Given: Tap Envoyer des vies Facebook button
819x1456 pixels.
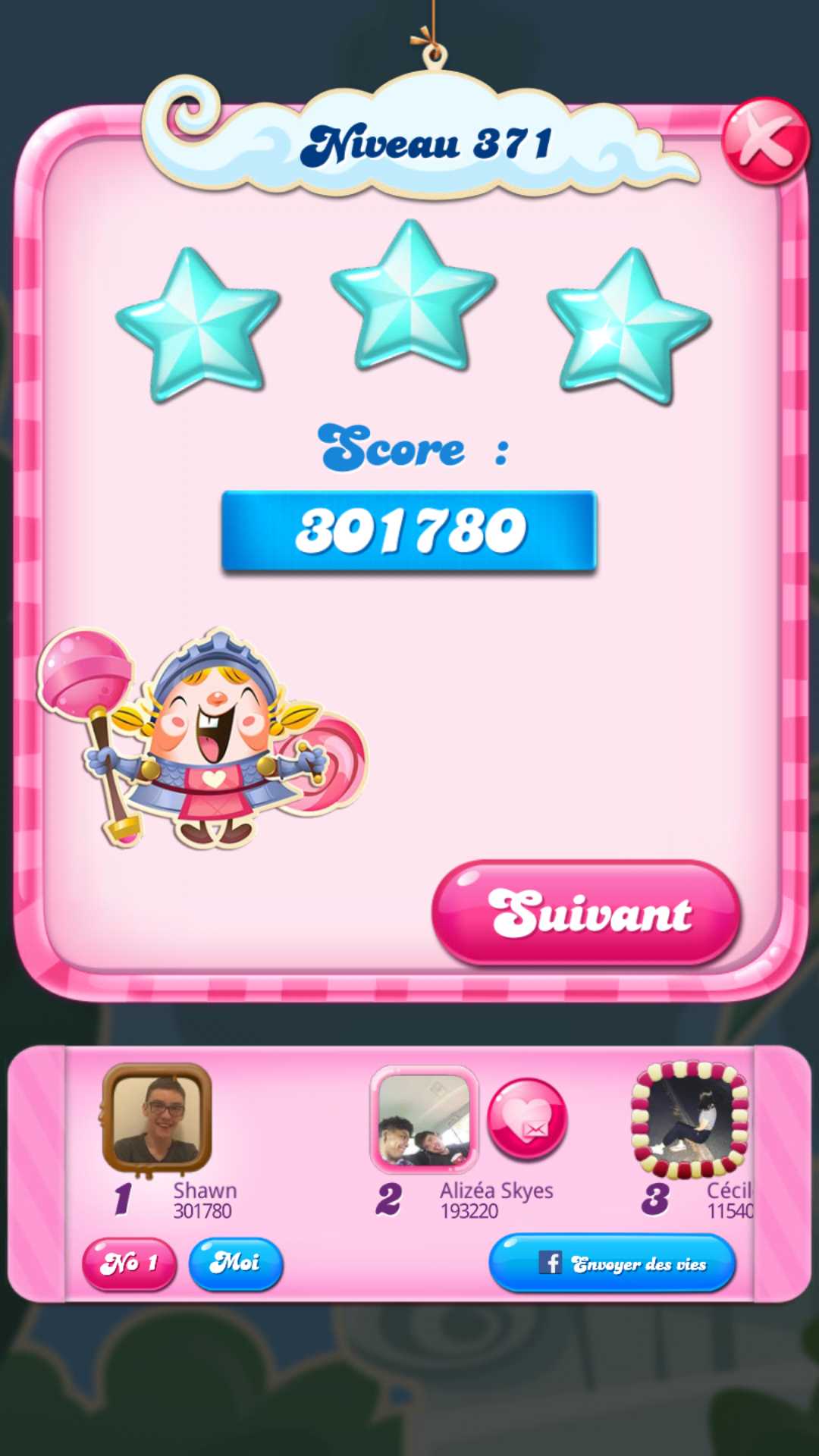Looking at the screenshot, I should [x=612, y=1263].
